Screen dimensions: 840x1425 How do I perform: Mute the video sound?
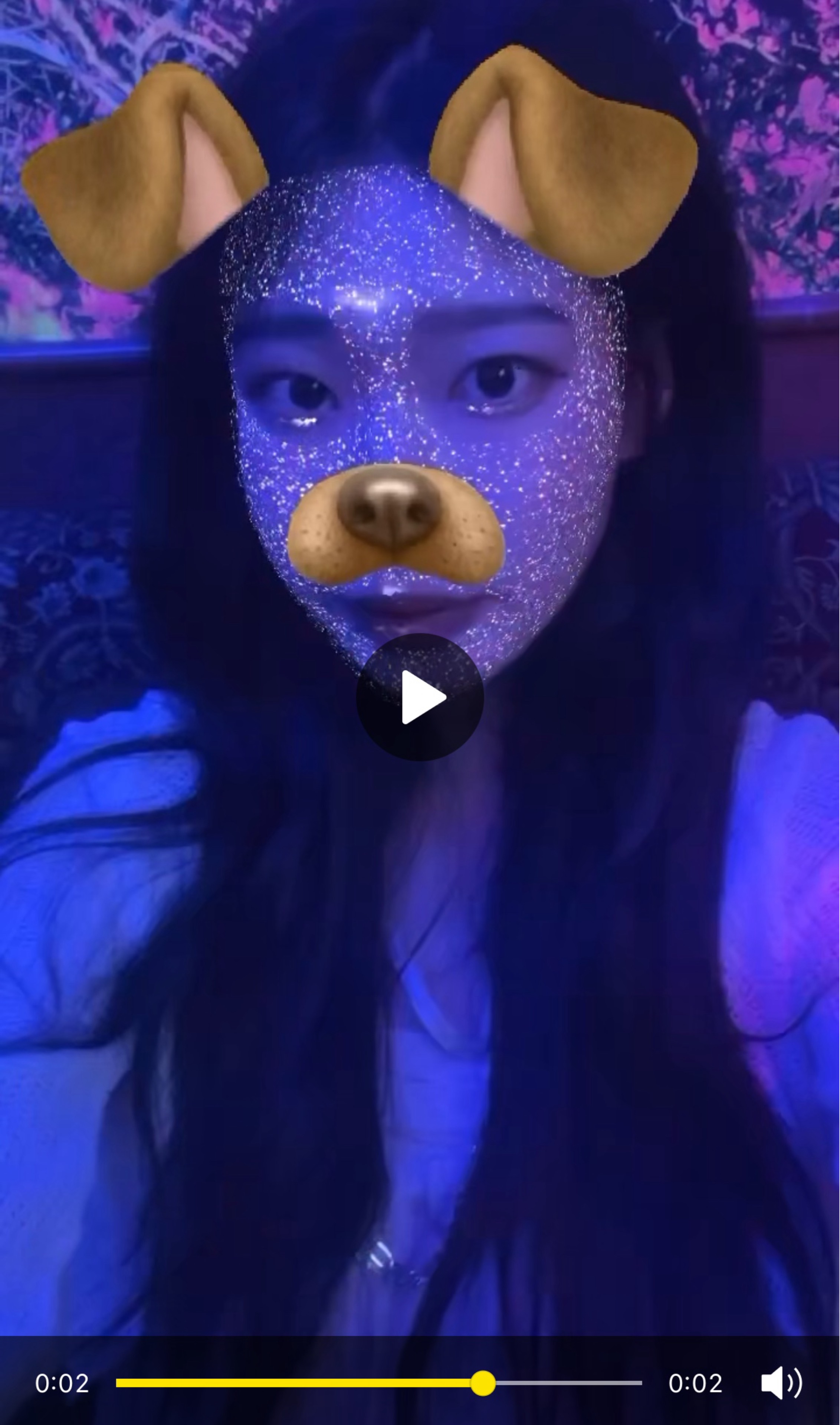781,1383
